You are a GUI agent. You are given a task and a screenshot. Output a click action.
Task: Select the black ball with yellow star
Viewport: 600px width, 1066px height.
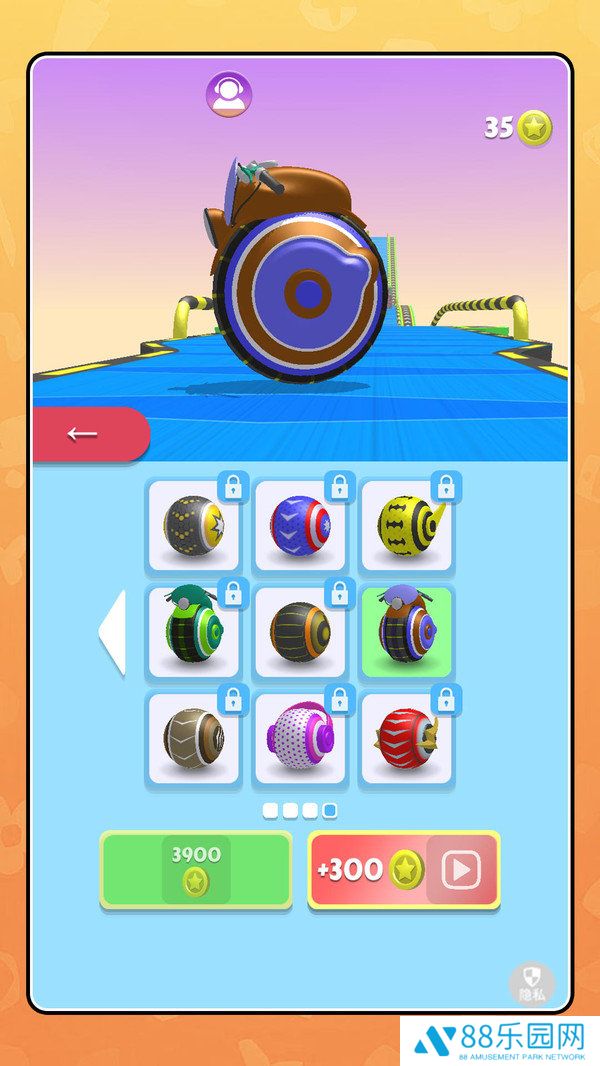(193, 525)
